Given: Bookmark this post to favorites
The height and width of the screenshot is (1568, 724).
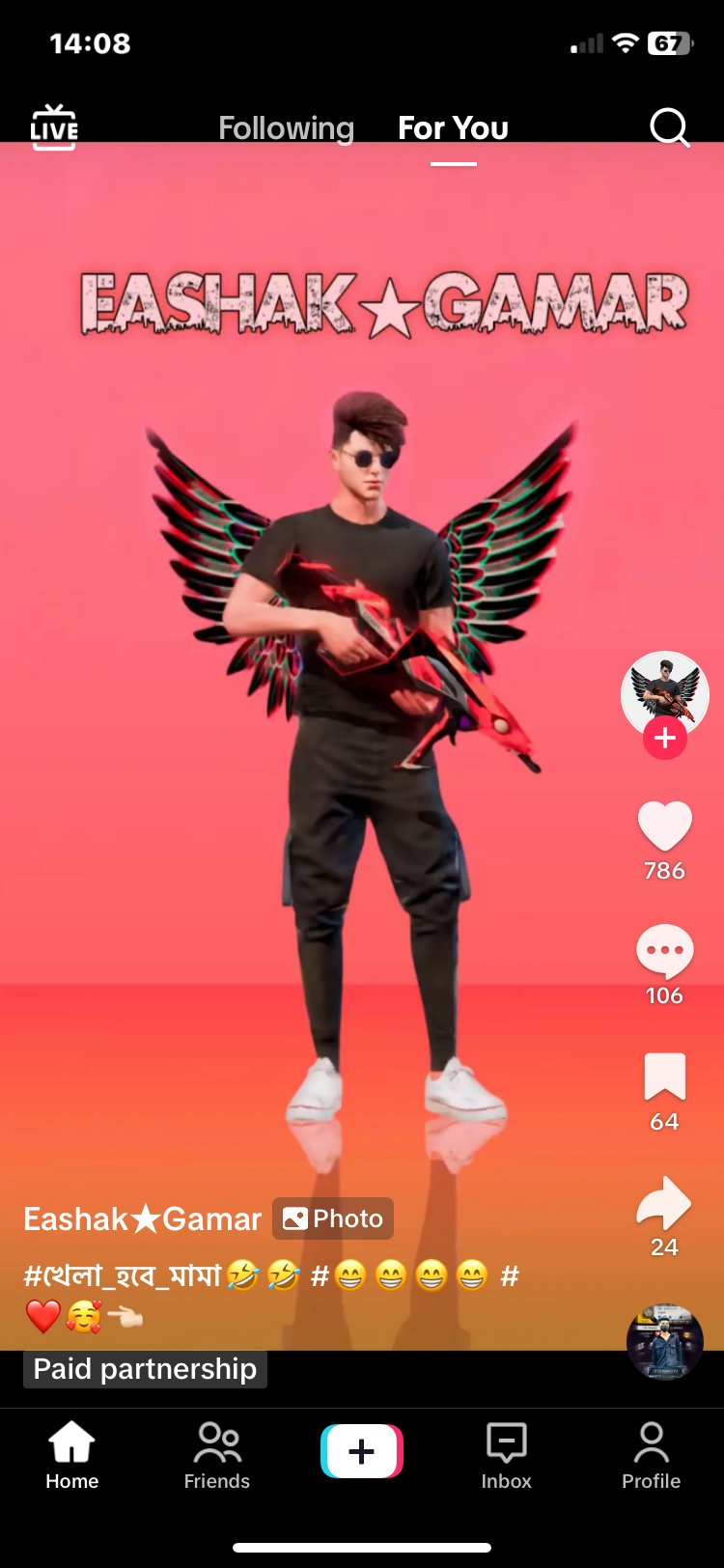Looking at the screenshot, I should tap(664, 1078).
